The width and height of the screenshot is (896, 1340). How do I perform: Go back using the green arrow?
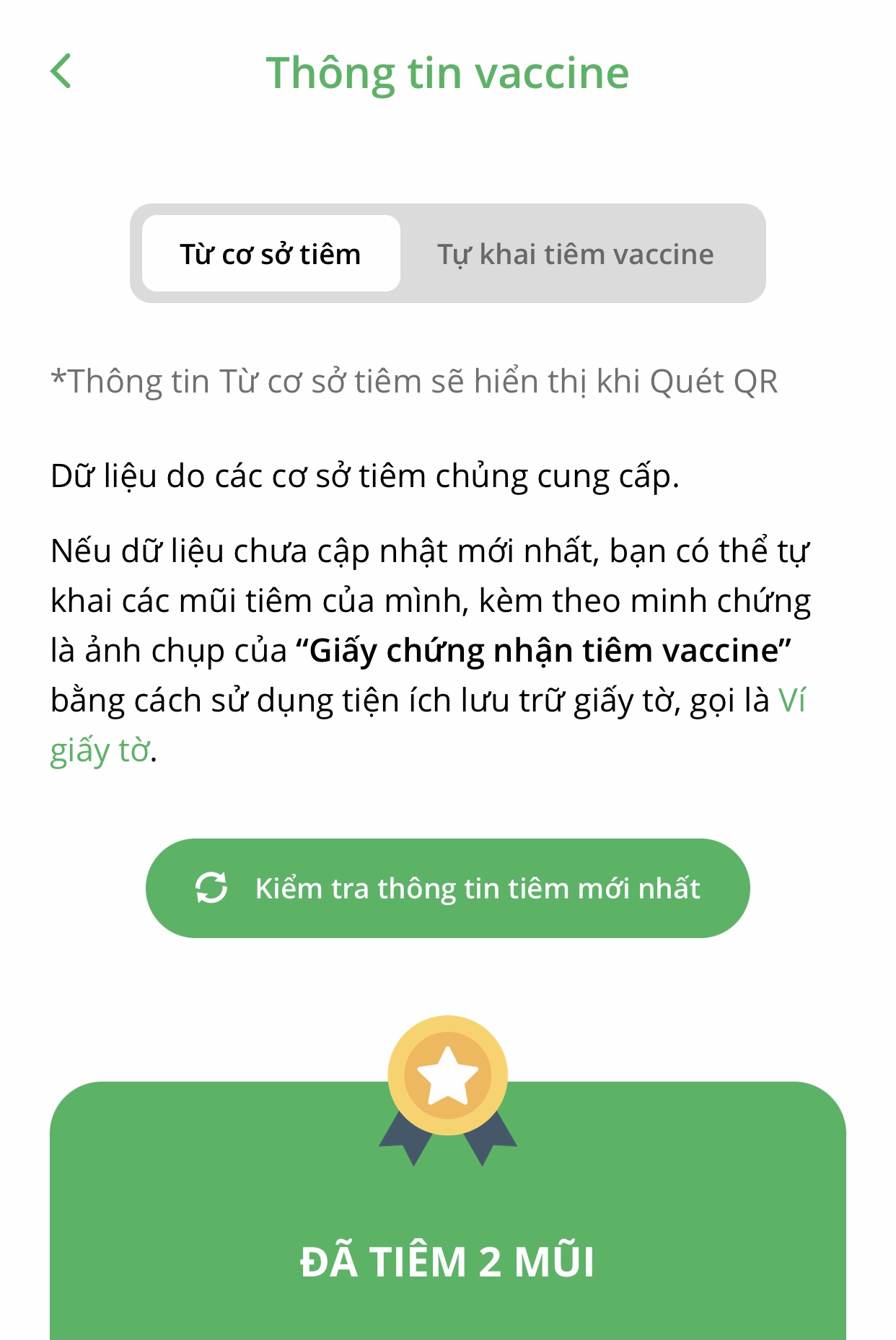point(61,71)
